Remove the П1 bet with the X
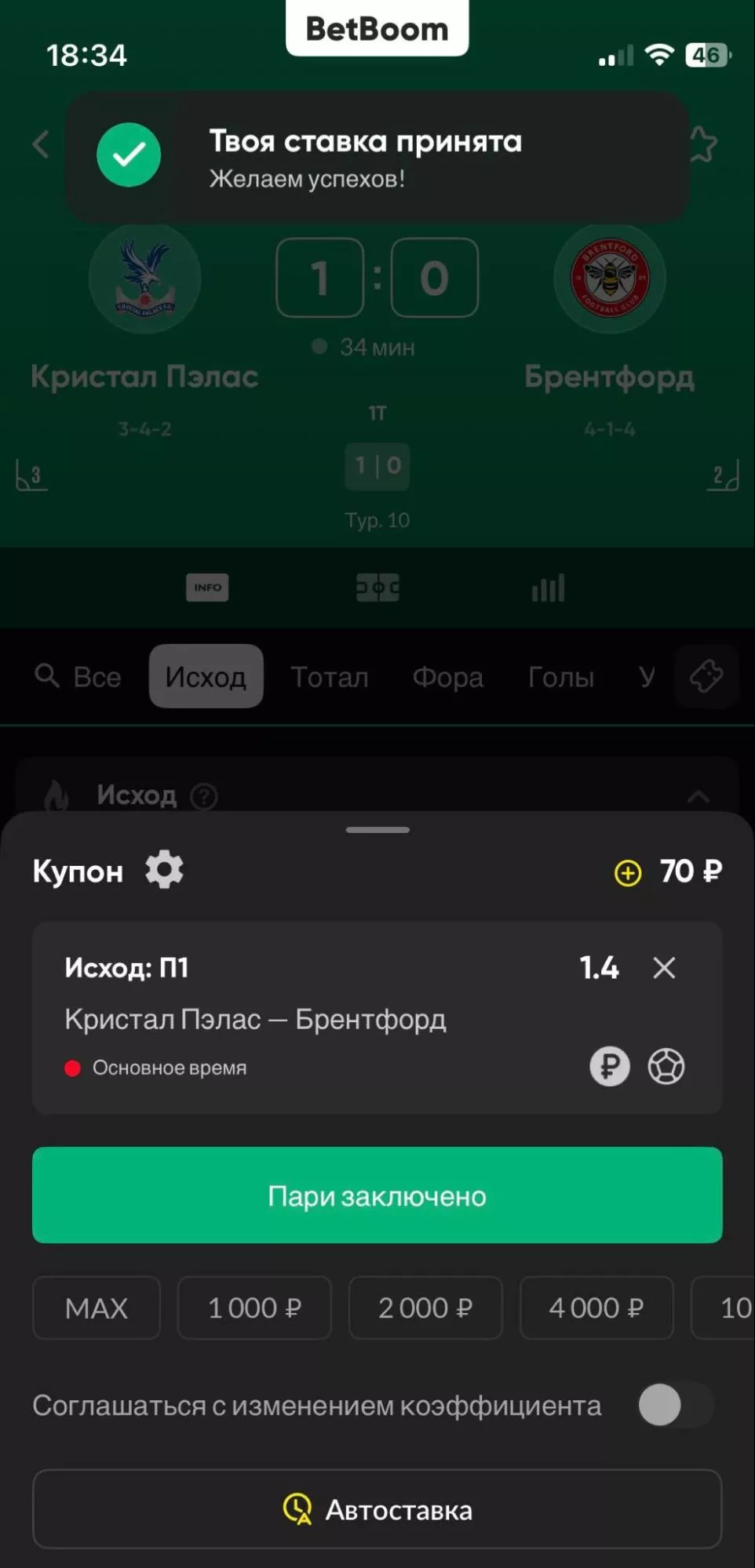 [x=663, y=968]
